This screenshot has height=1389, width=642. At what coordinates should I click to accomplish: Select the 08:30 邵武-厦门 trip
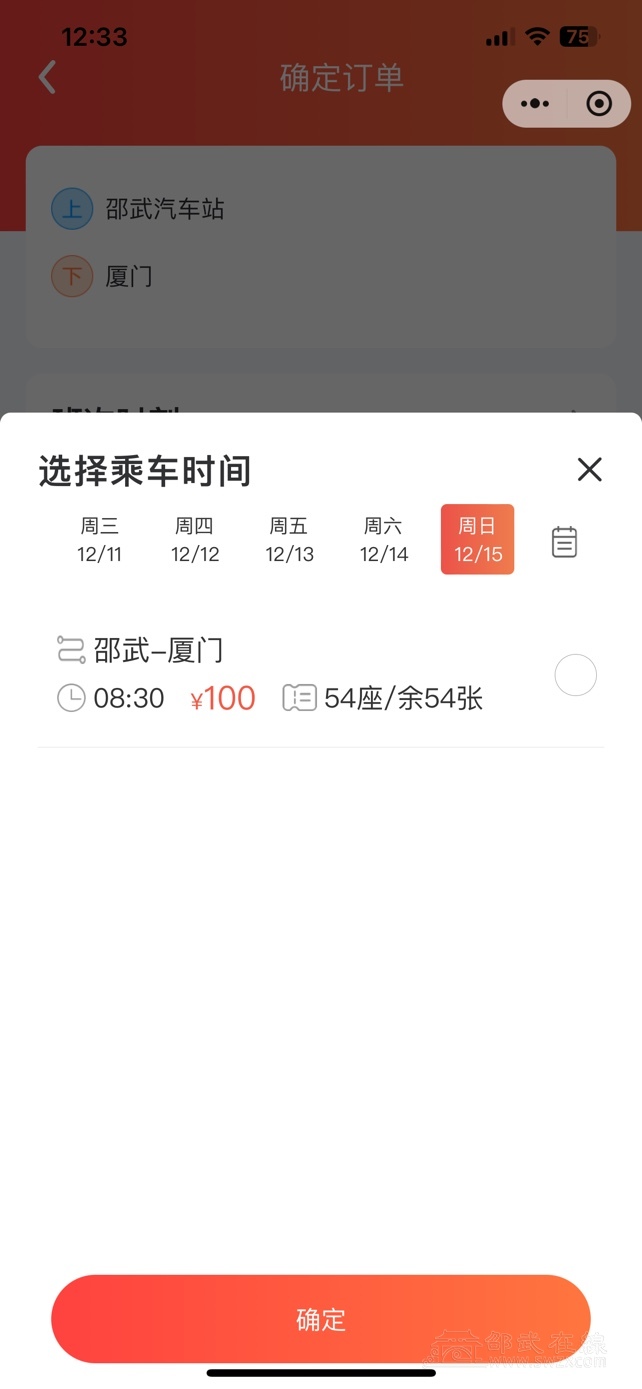(x=575, y=676)
